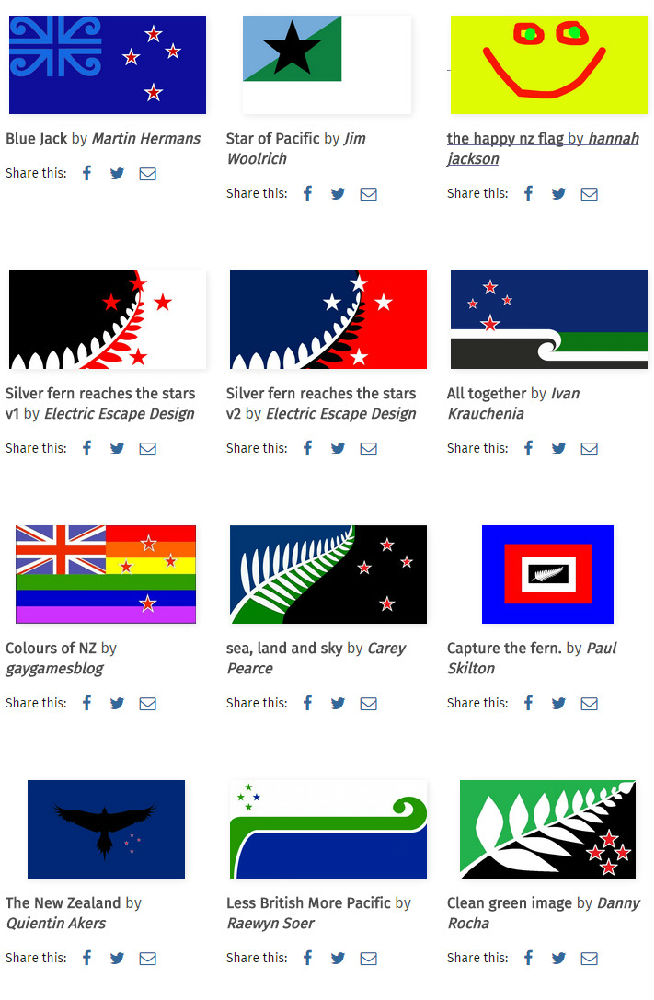View Silver fern reaches the stars v1
Screen dimensions: 654x1000
click(107, 320)
